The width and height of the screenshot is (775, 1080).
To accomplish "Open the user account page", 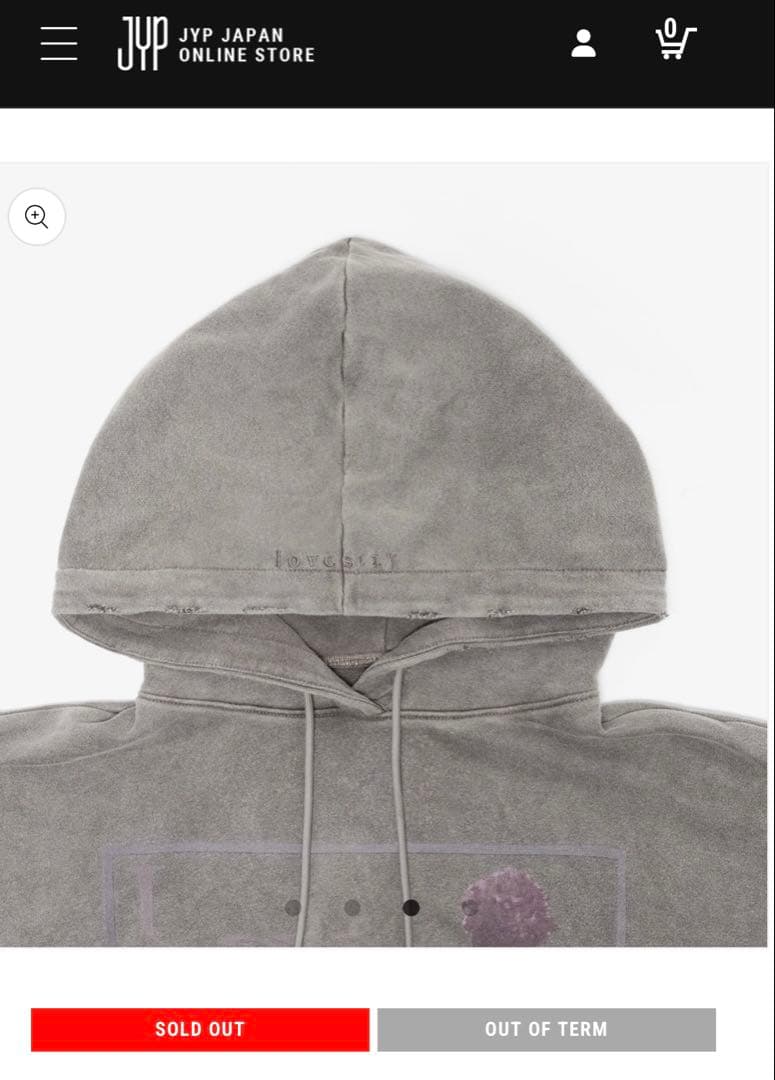I will [583, 43].
